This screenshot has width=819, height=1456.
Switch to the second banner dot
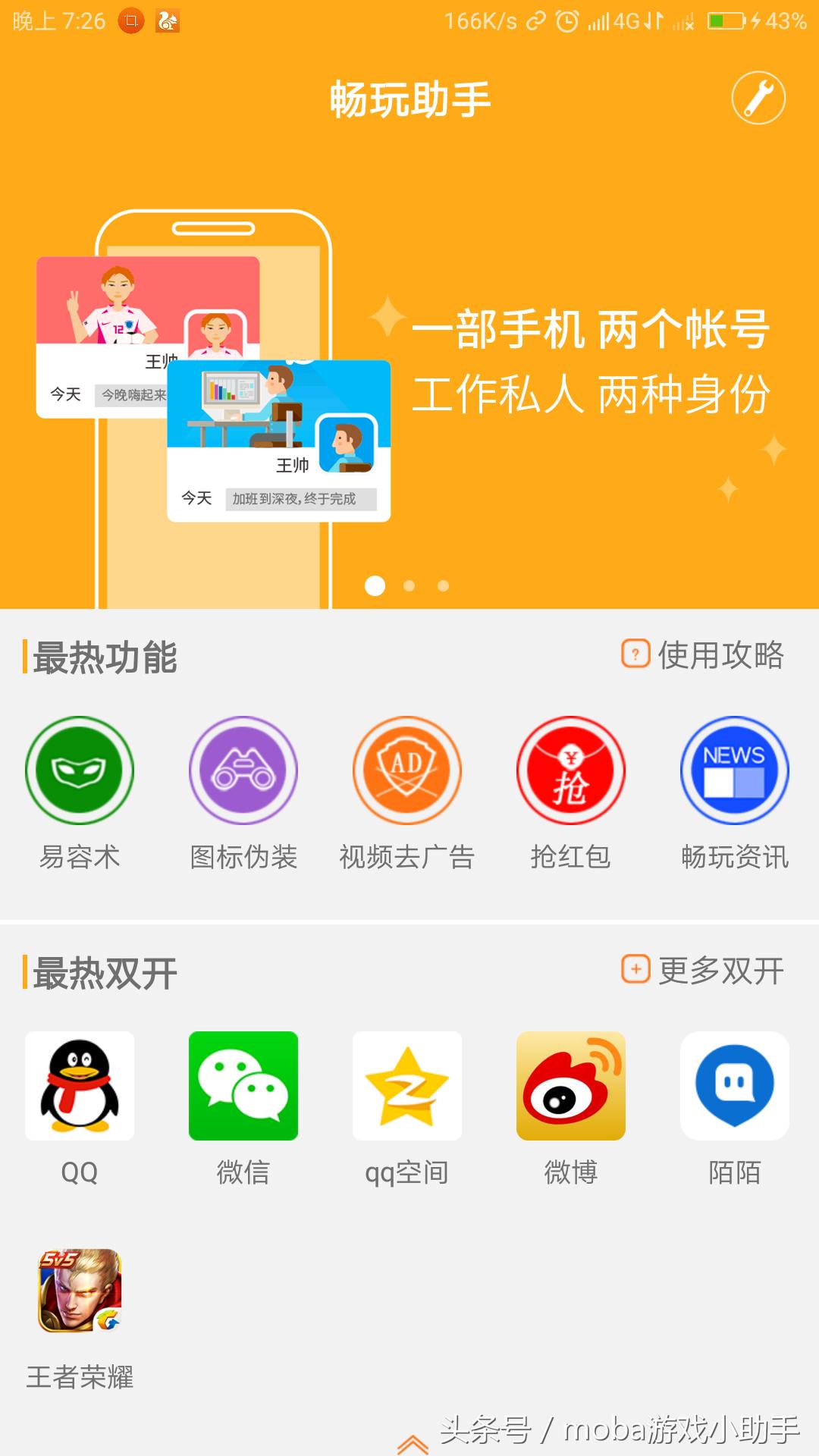coord(409,585)
